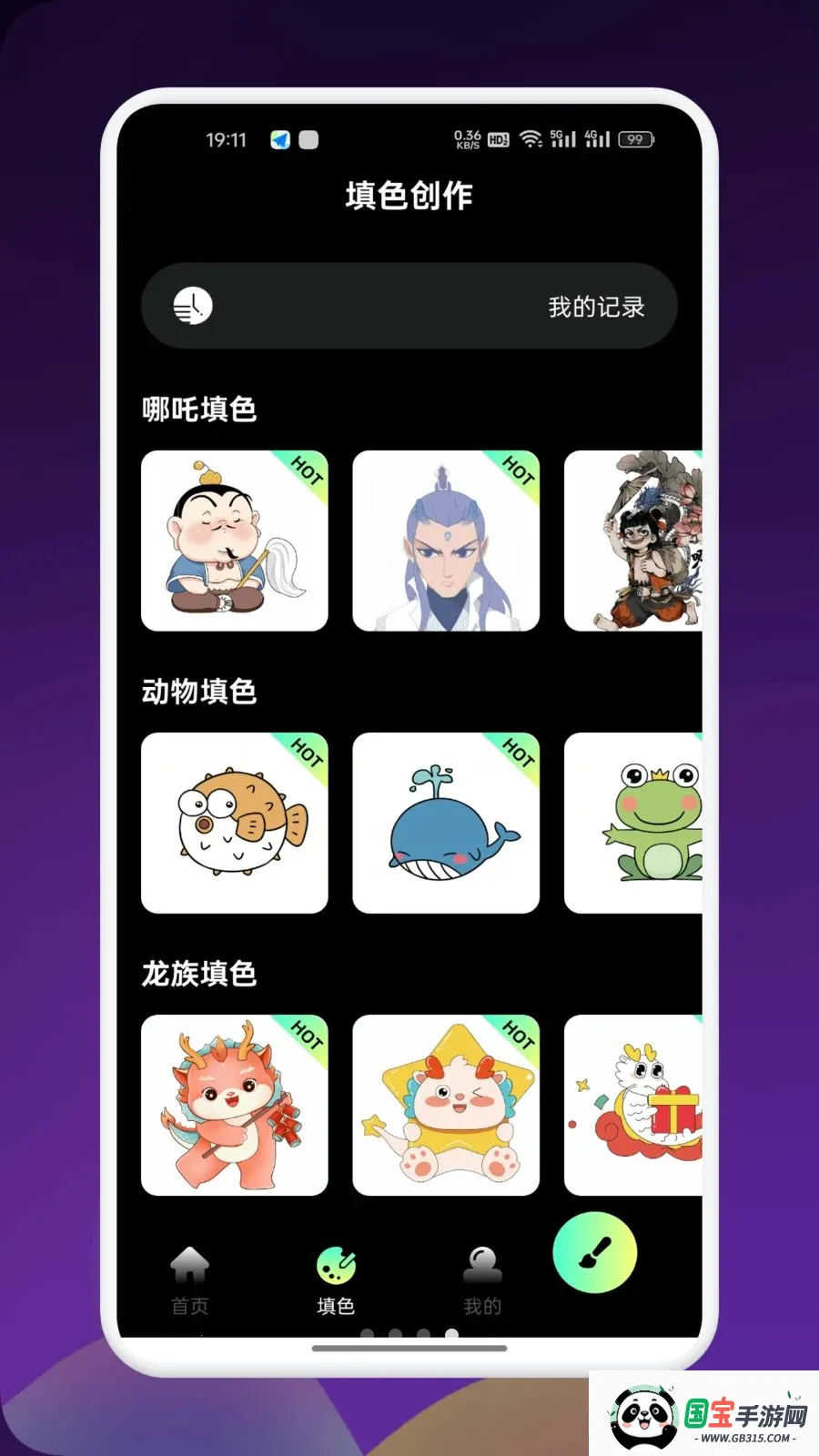Open the orange dragon with firecrackers picture
The width and height of the screenshot is (819, 1456).
[235, 1105]
